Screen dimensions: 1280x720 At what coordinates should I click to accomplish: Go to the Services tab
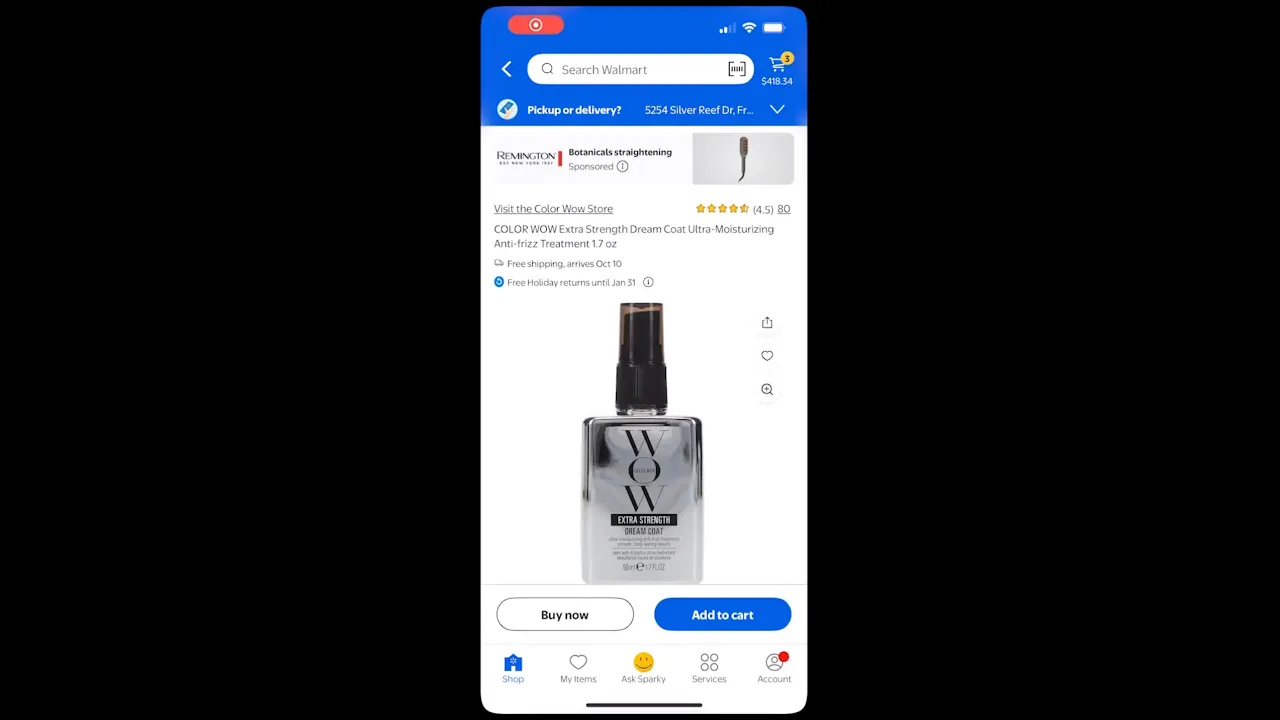click(x=709, y=668)
